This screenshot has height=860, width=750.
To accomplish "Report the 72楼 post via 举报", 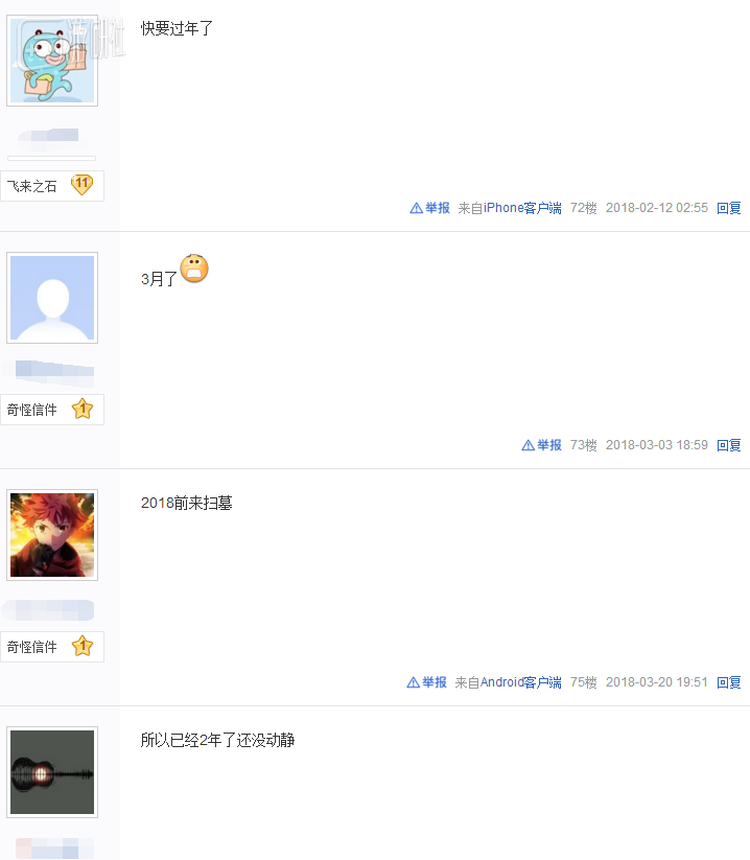I will pos(430,208).
